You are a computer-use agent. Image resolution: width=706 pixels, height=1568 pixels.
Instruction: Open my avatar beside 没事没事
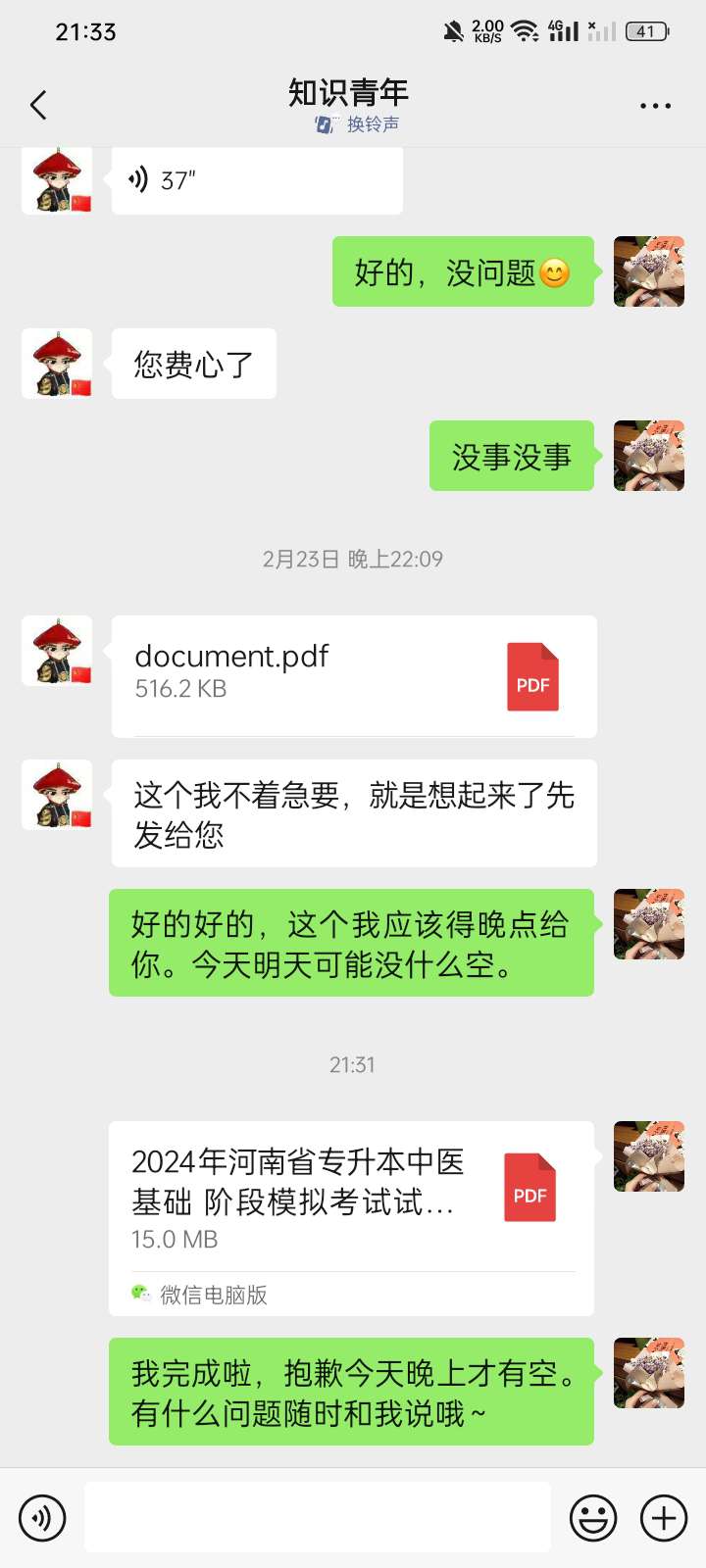(x=648, y=456)
